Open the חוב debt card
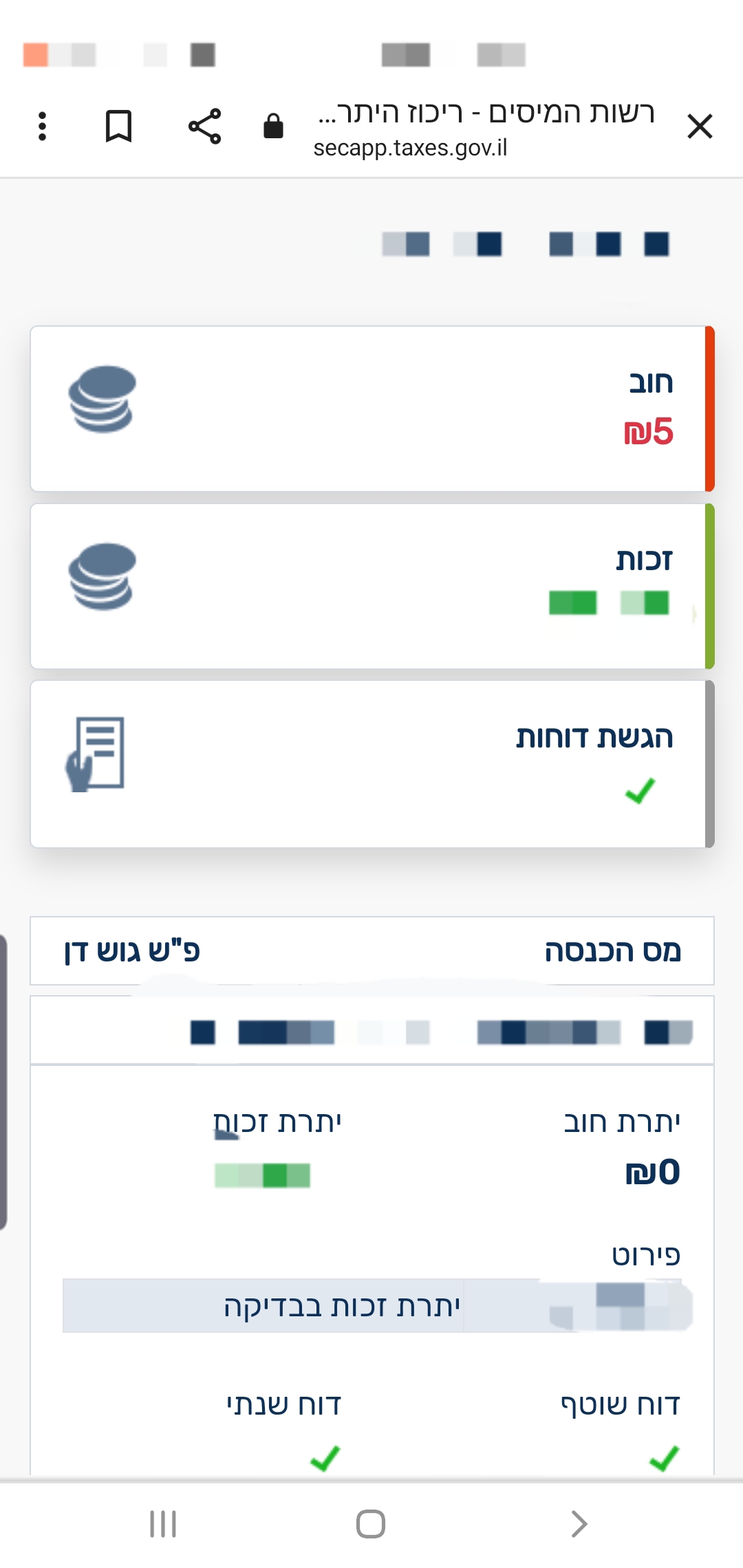This screenshot has width=743, height=1568. click(x=371, y=409)
